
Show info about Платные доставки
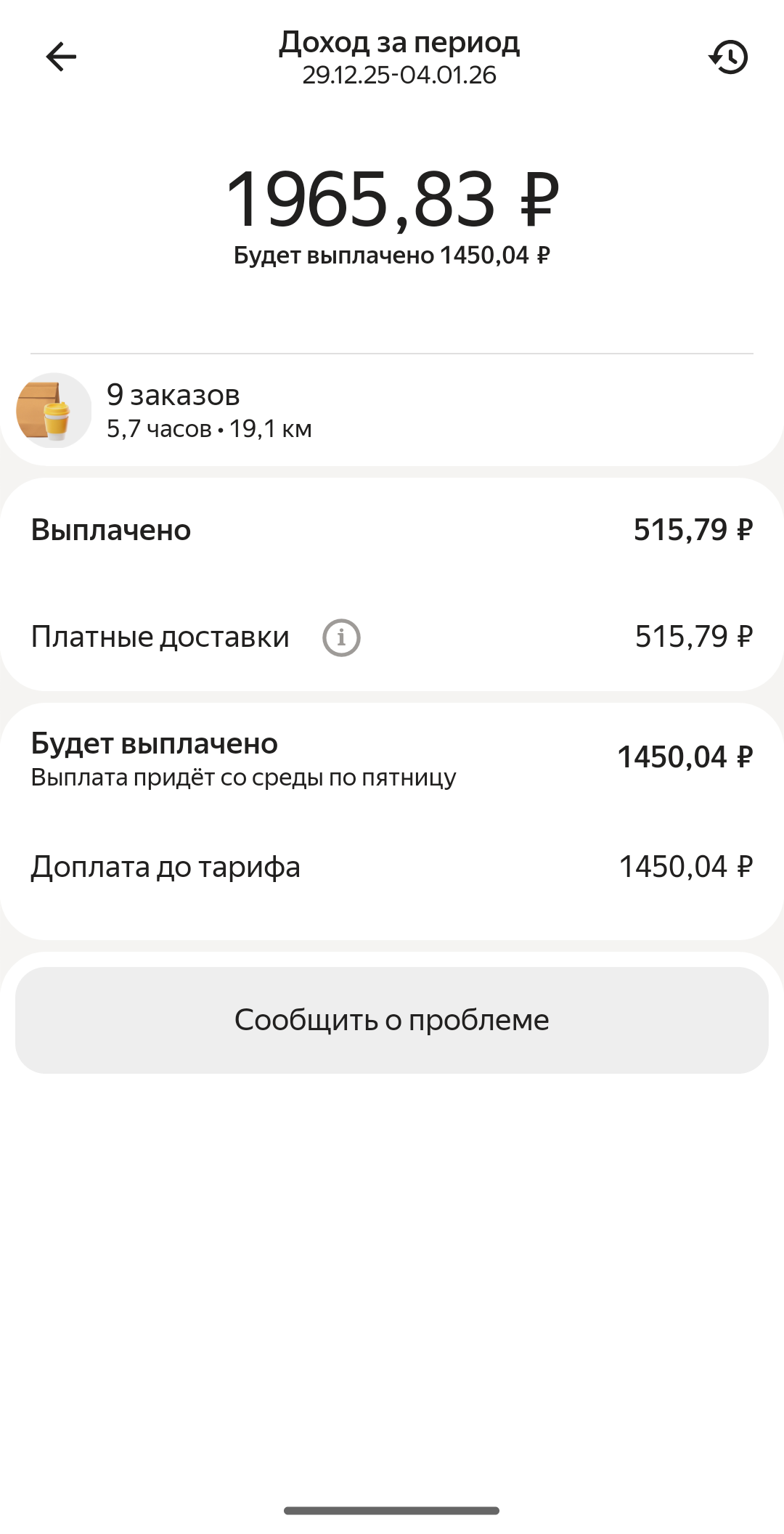pyautogui.click(x=341, y=637)
